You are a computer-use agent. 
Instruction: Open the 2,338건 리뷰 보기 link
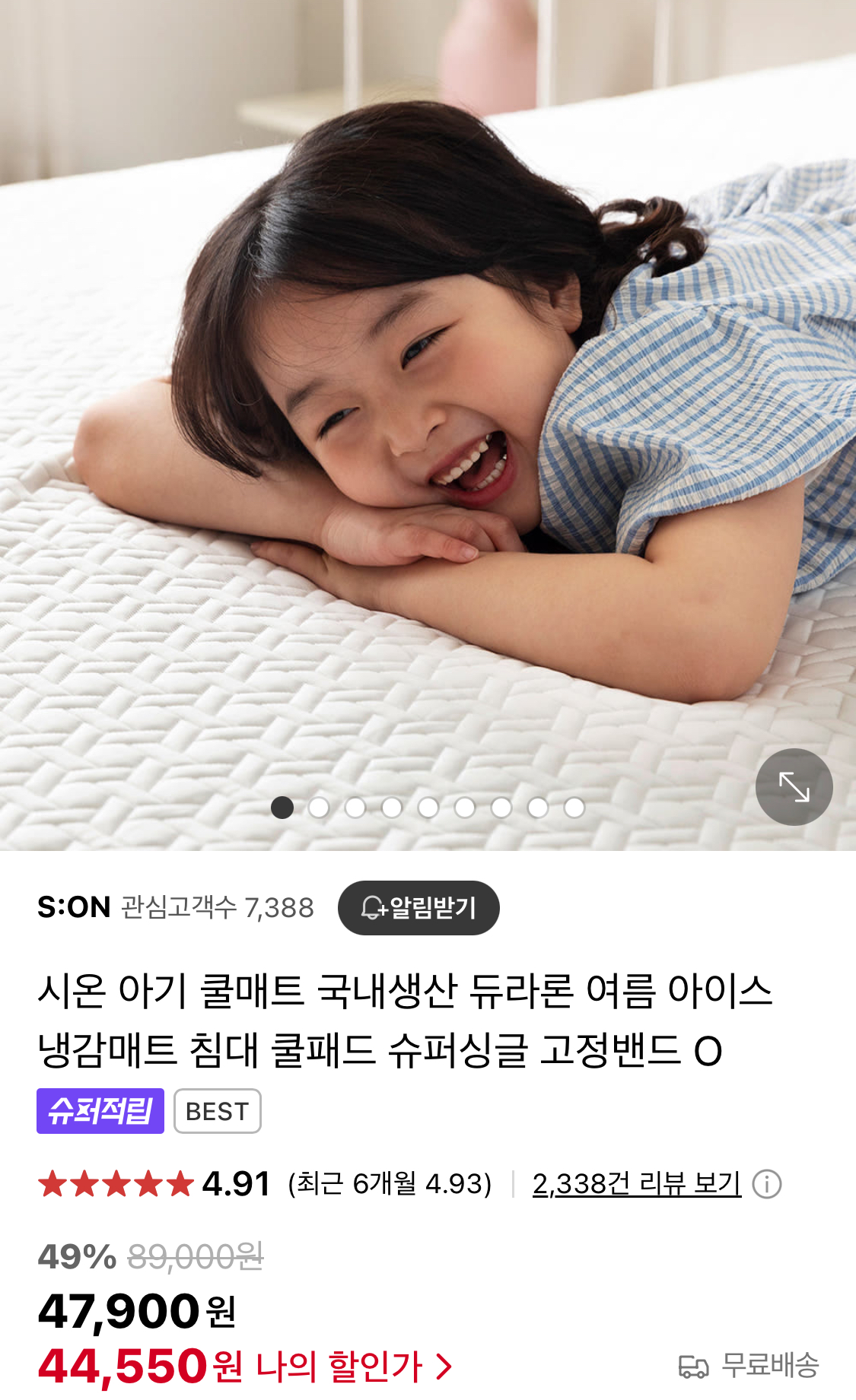636,1184
